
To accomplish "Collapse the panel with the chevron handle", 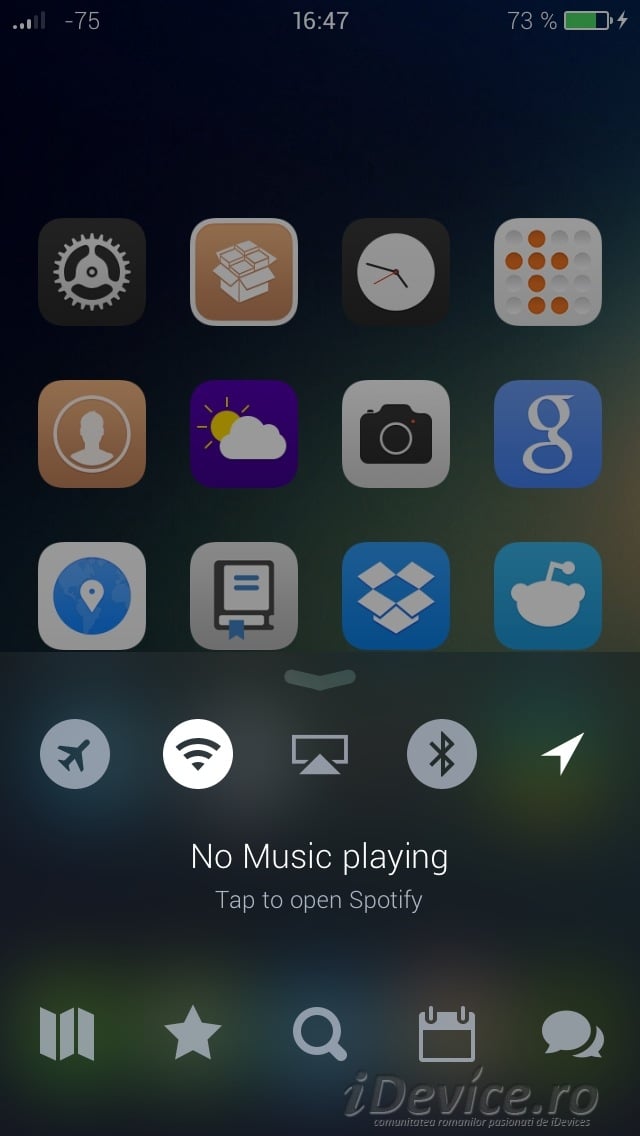I will [320, 679].
